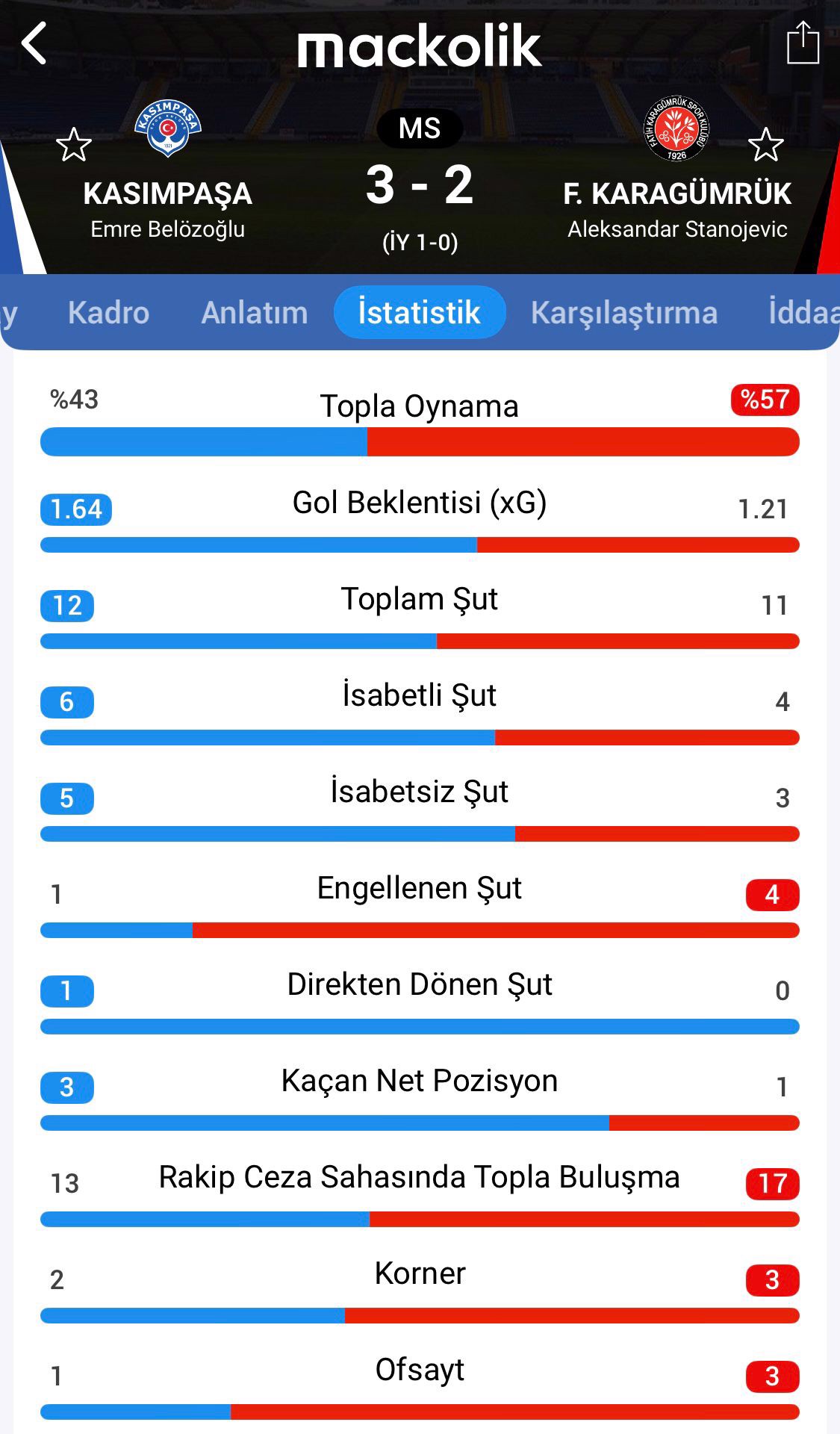
Task: Share this match via the share icon
Action: click(803, 43)
